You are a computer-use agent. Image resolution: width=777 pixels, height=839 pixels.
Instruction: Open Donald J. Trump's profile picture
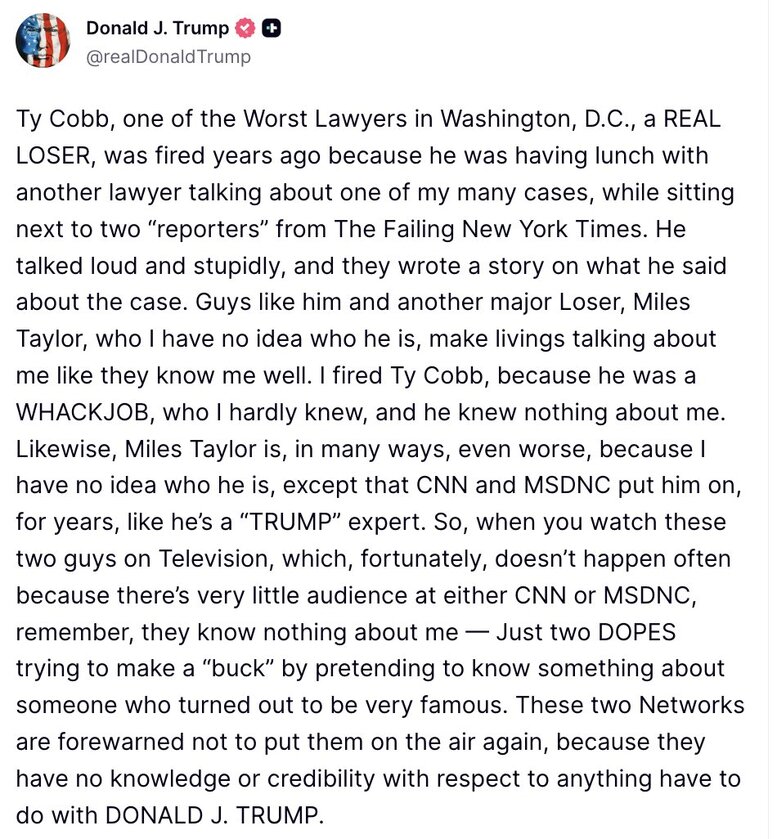(42, 42)
